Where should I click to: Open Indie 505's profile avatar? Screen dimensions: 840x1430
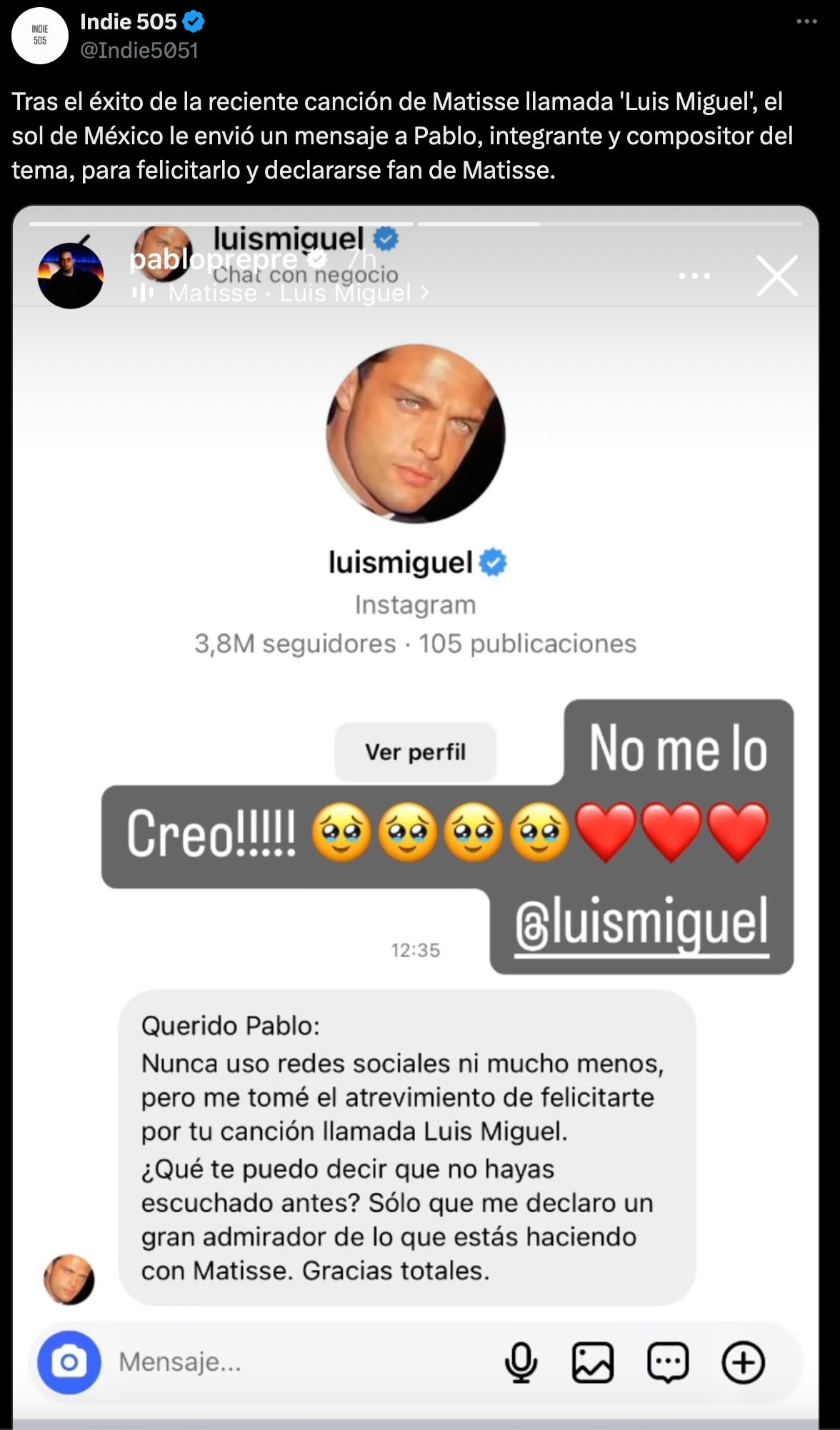(x=40, y=36)
